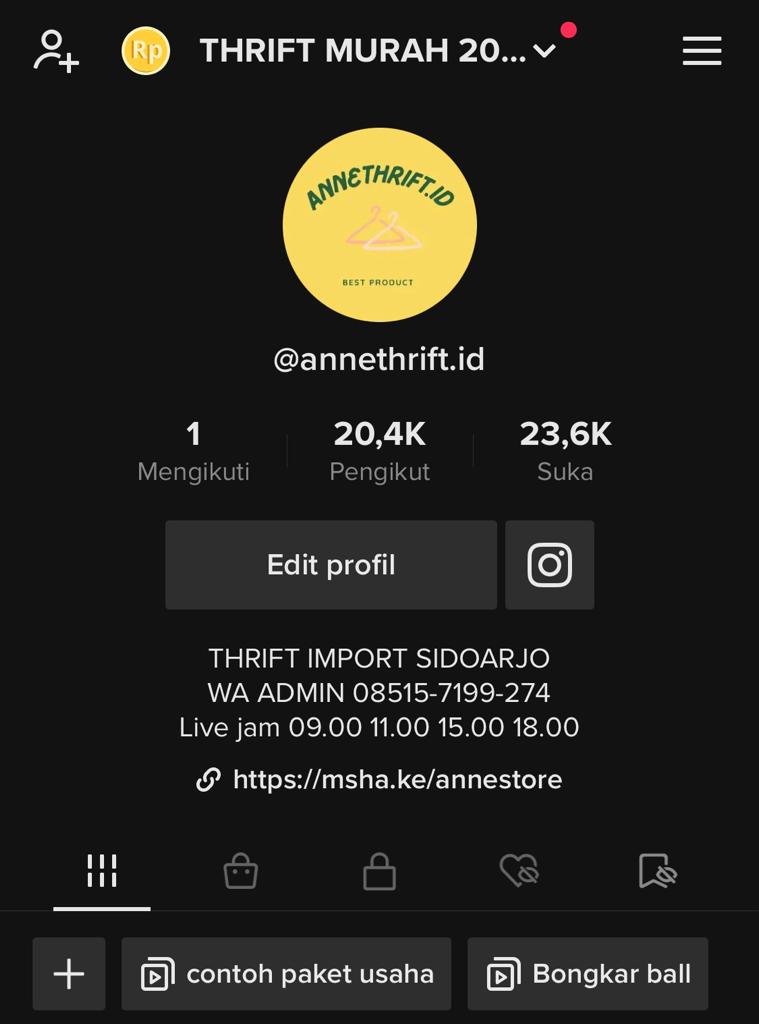Switch to the videos grid tab

[x=102, y=872]
